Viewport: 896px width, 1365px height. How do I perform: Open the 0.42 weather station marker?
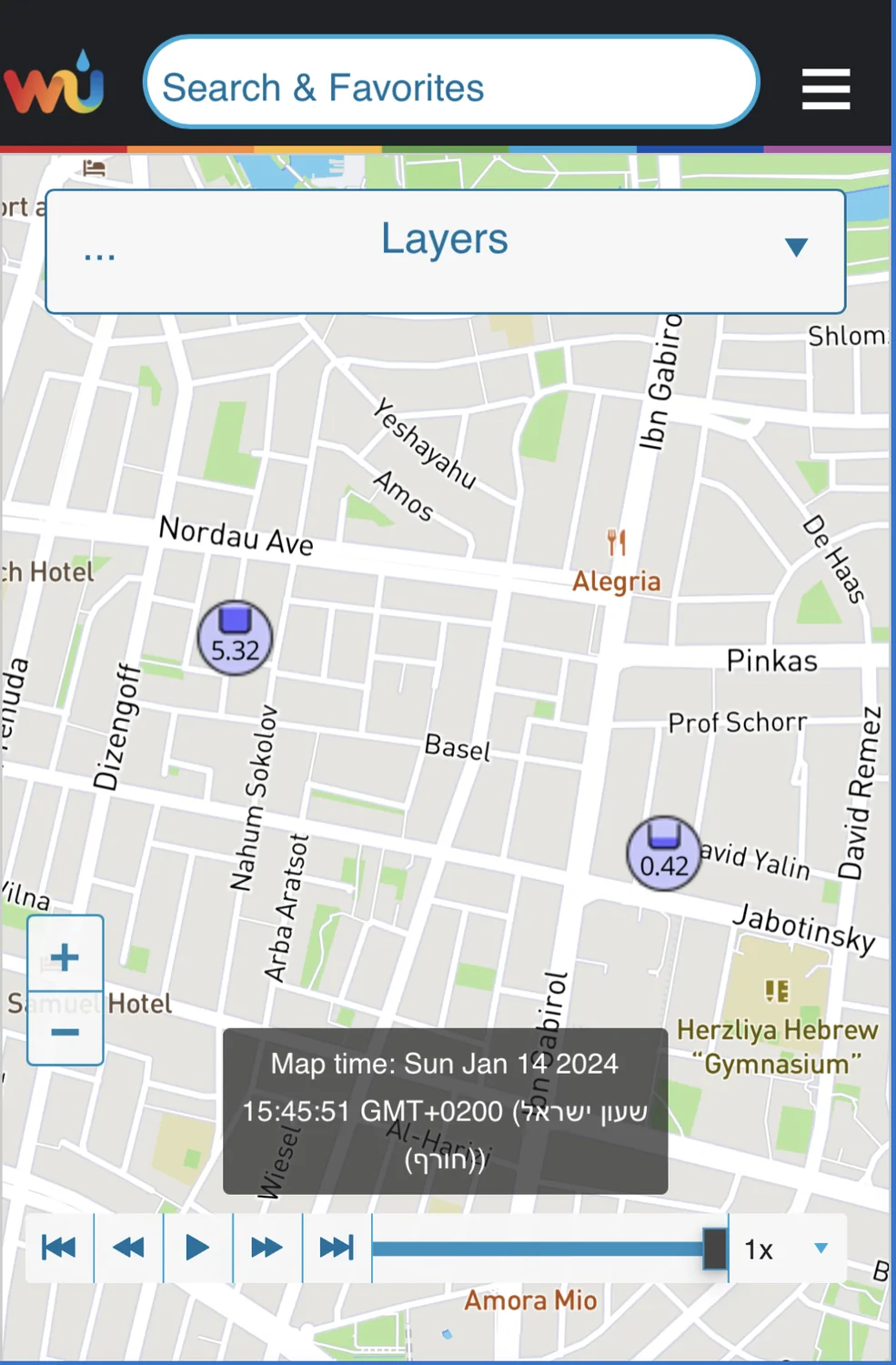664,853
